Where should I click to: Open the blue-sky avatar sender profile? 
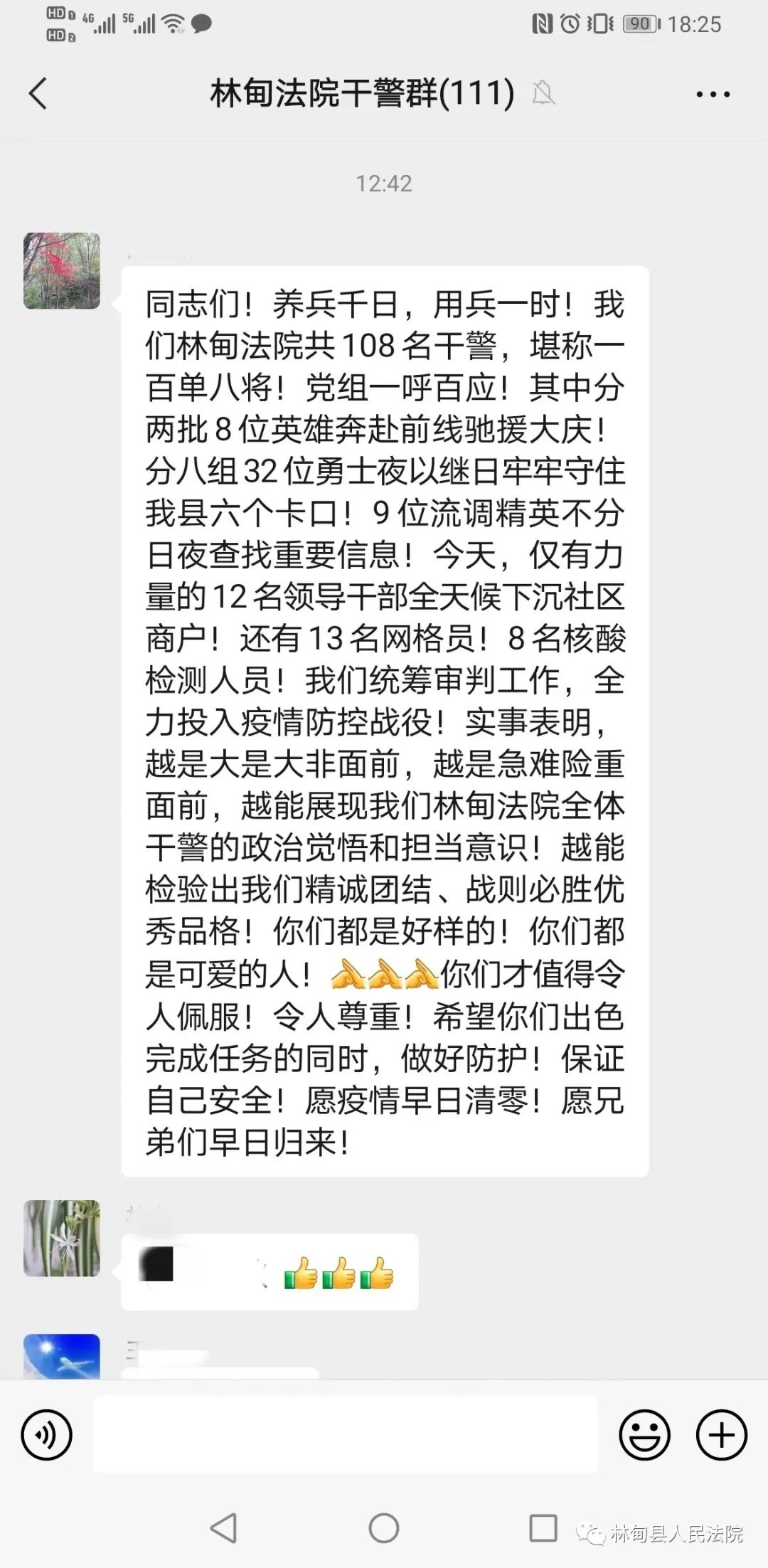62,1356
